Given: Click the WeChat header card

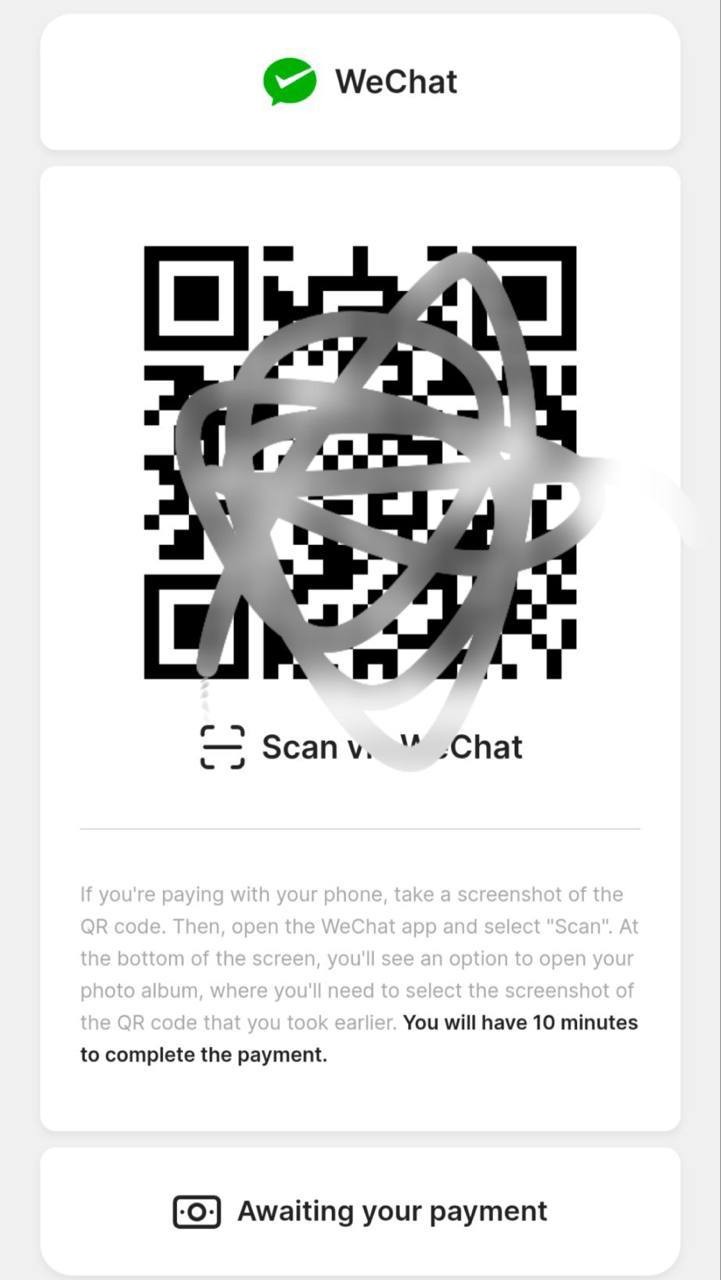Looking at the screenshot, I should (x=360, y=80).
